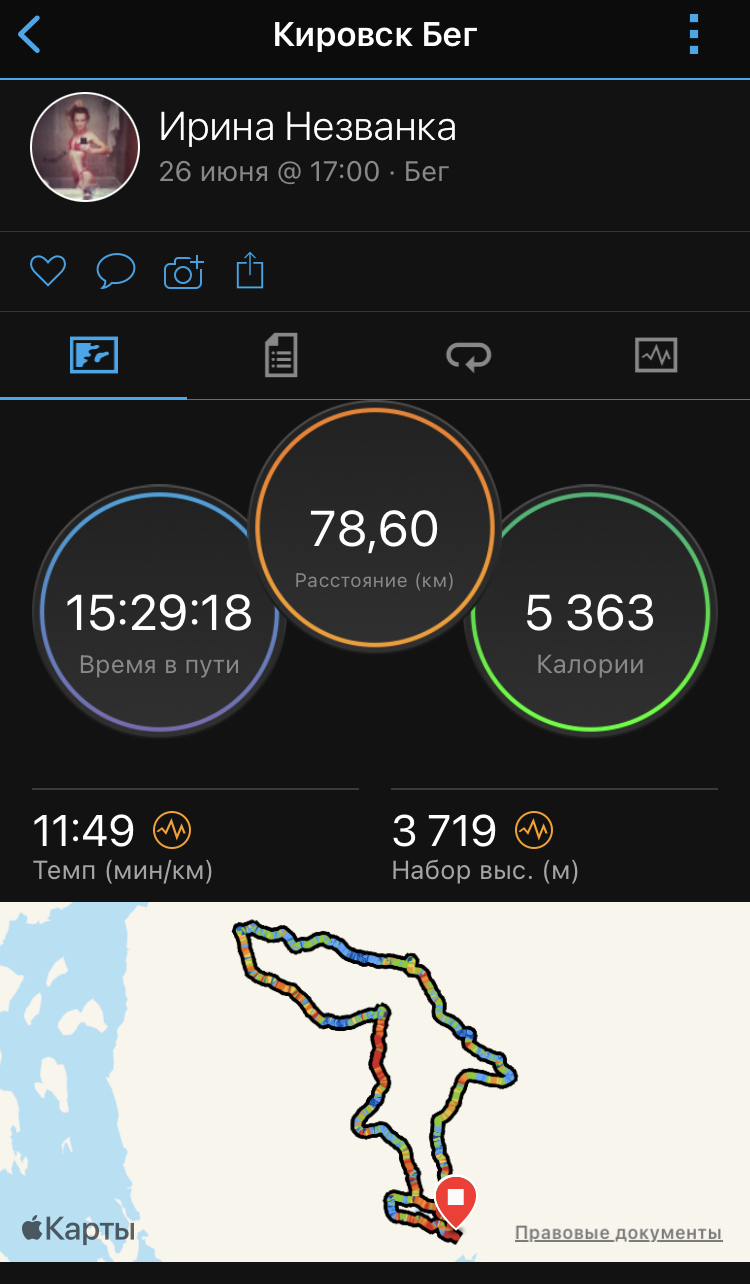Open Ирина Незванка's profile photo
The image size is (750, 1284).
point(84,149)
